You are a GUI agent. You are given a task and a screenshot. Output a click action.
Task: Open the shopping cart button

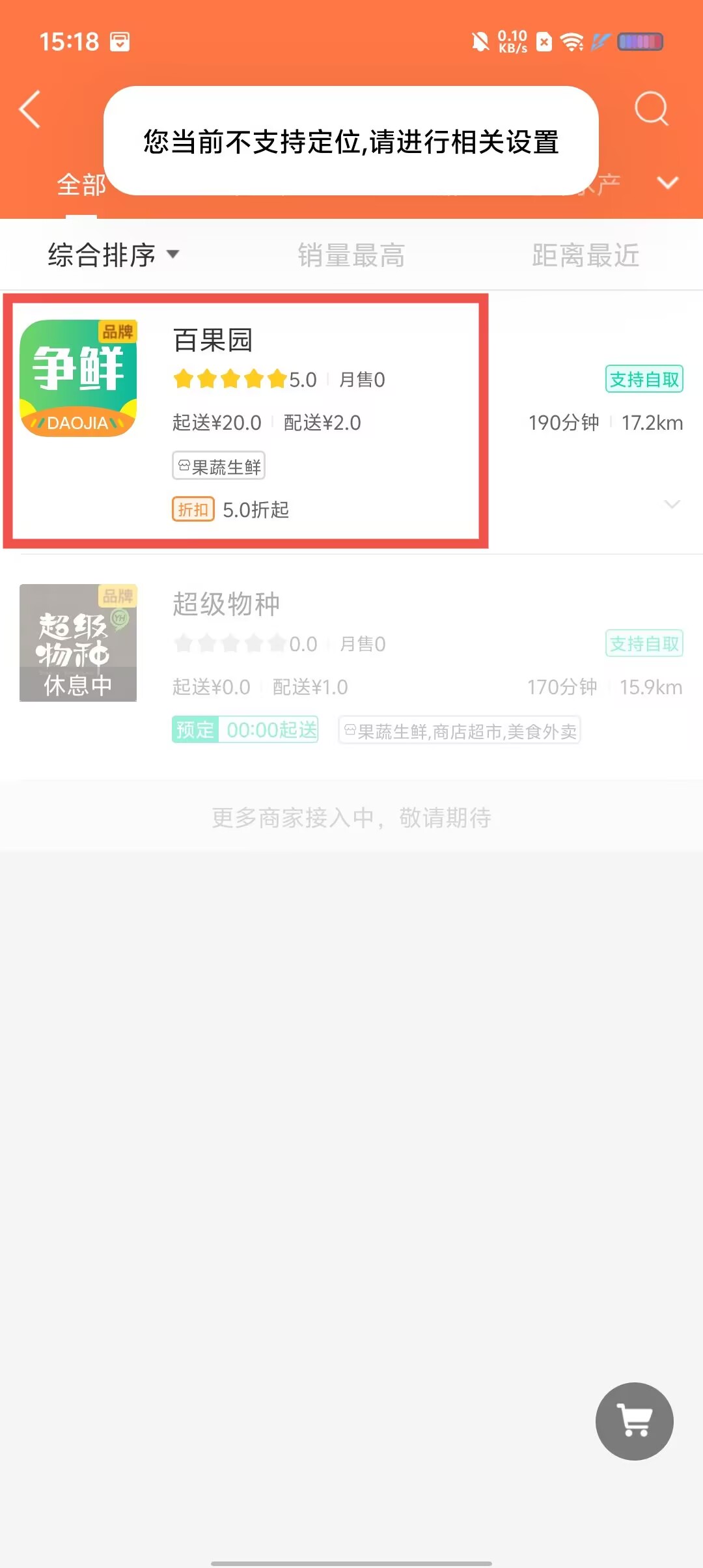[634, 1421]
